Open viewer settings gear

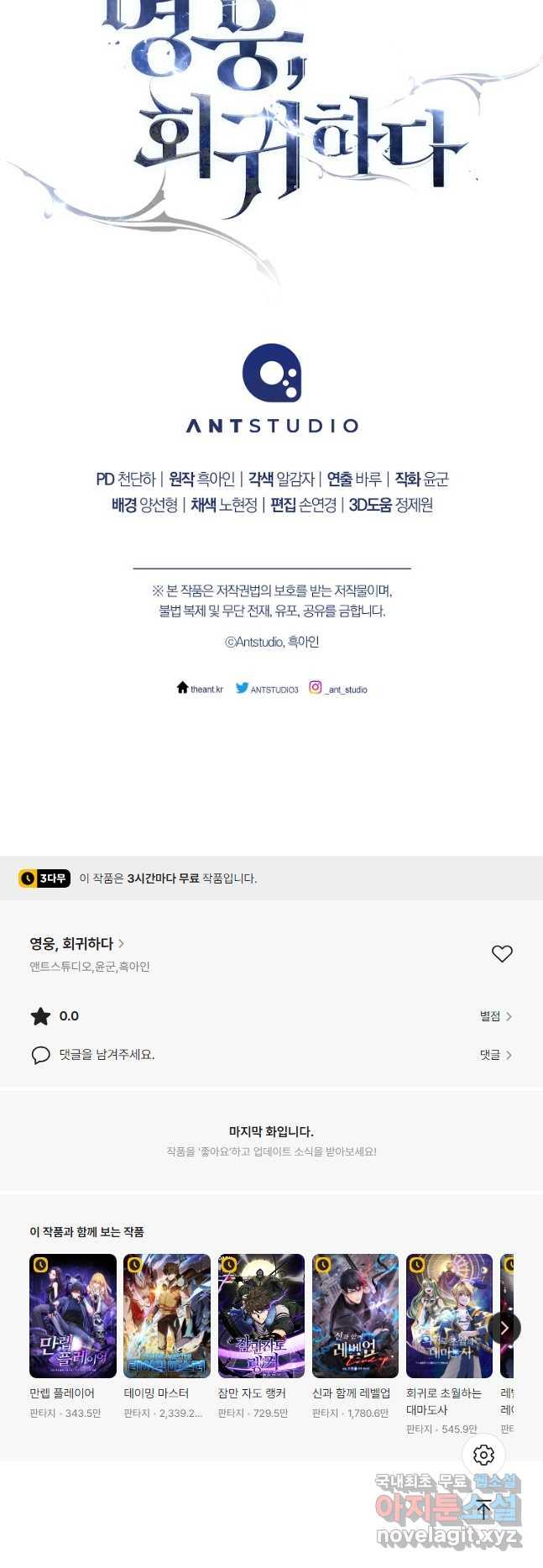(x=483, y=1455)
